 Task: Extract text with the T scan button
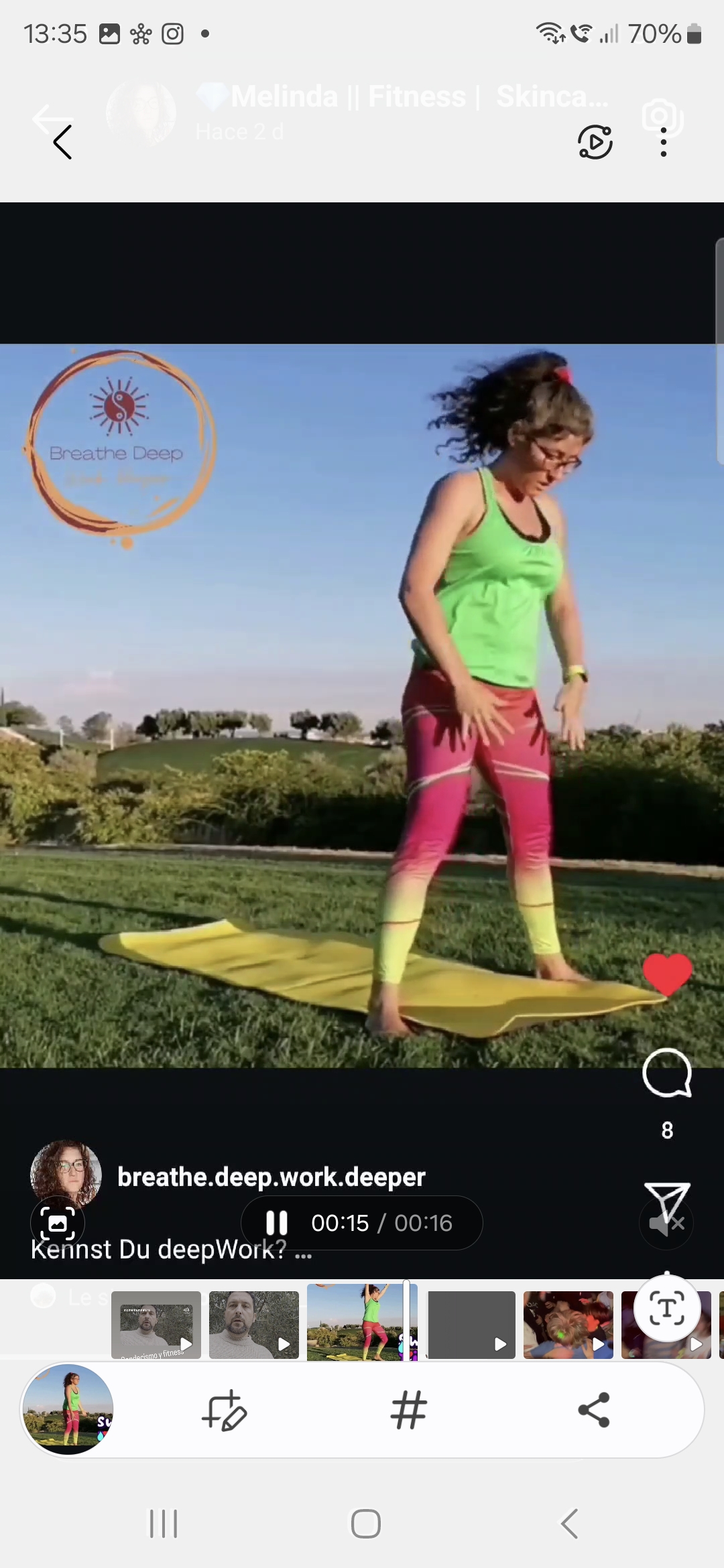pos(667,1309)
